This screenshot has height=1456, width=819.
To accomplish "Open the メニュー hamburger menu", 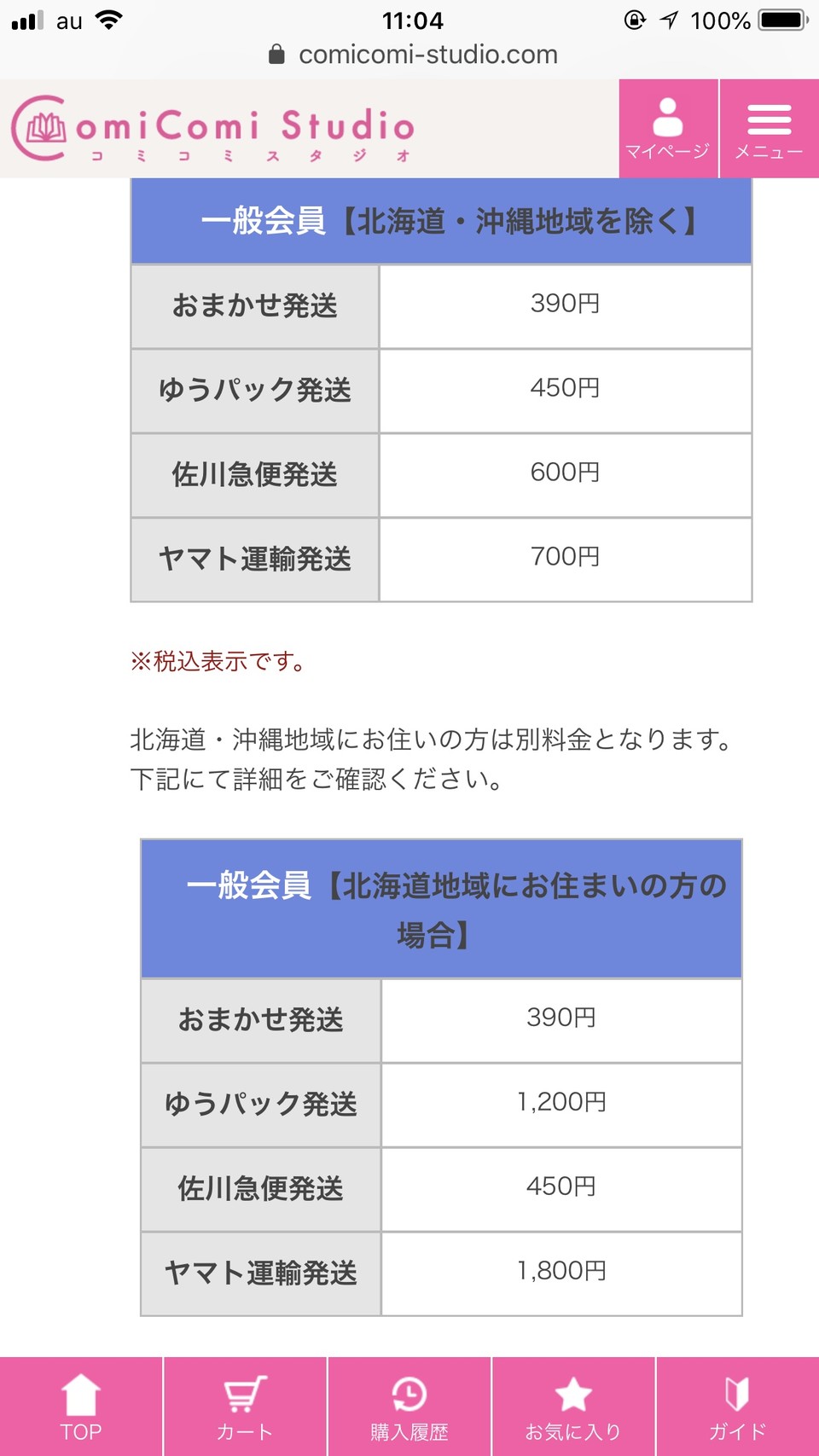I will (769, 129).
